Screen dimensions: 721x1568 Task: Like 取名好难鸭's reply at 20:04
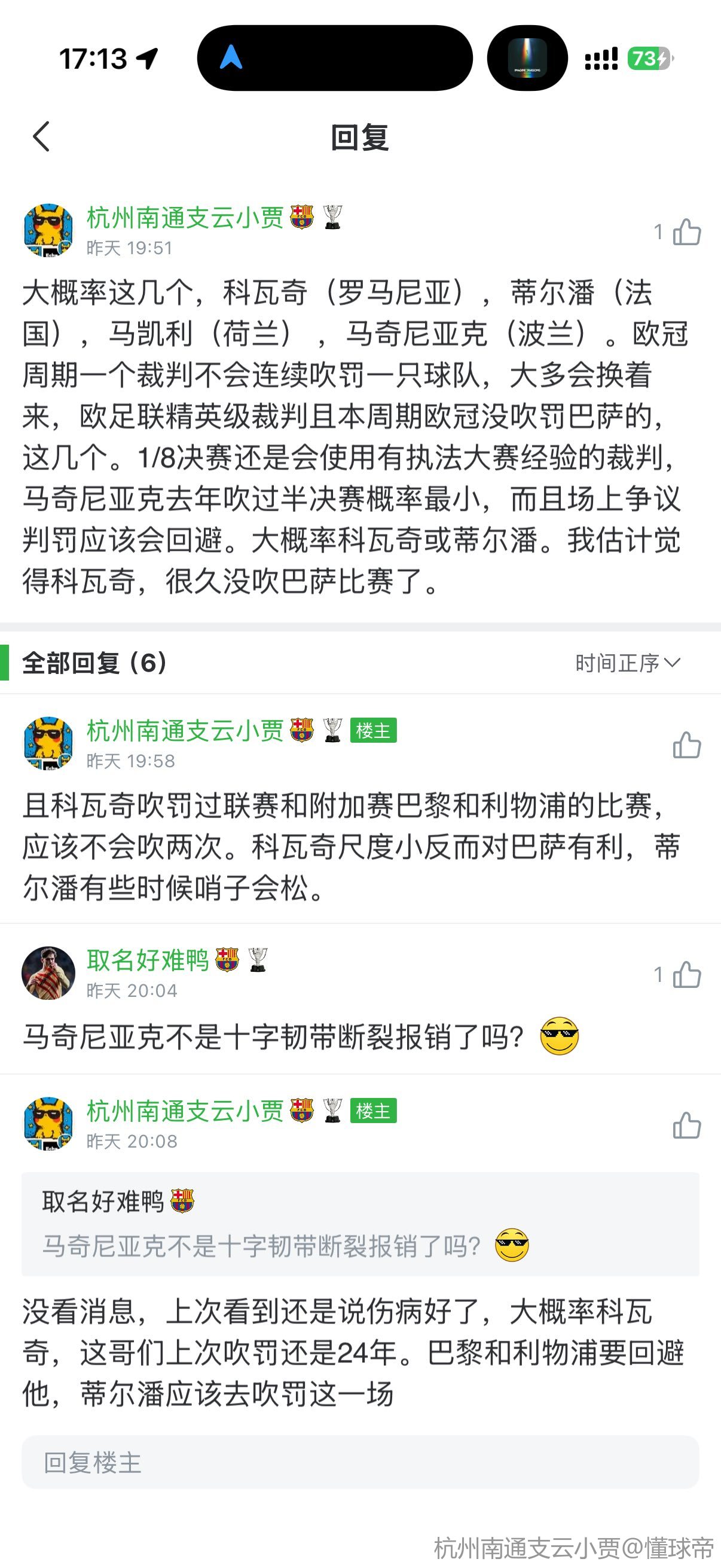(x=686, y=975)
